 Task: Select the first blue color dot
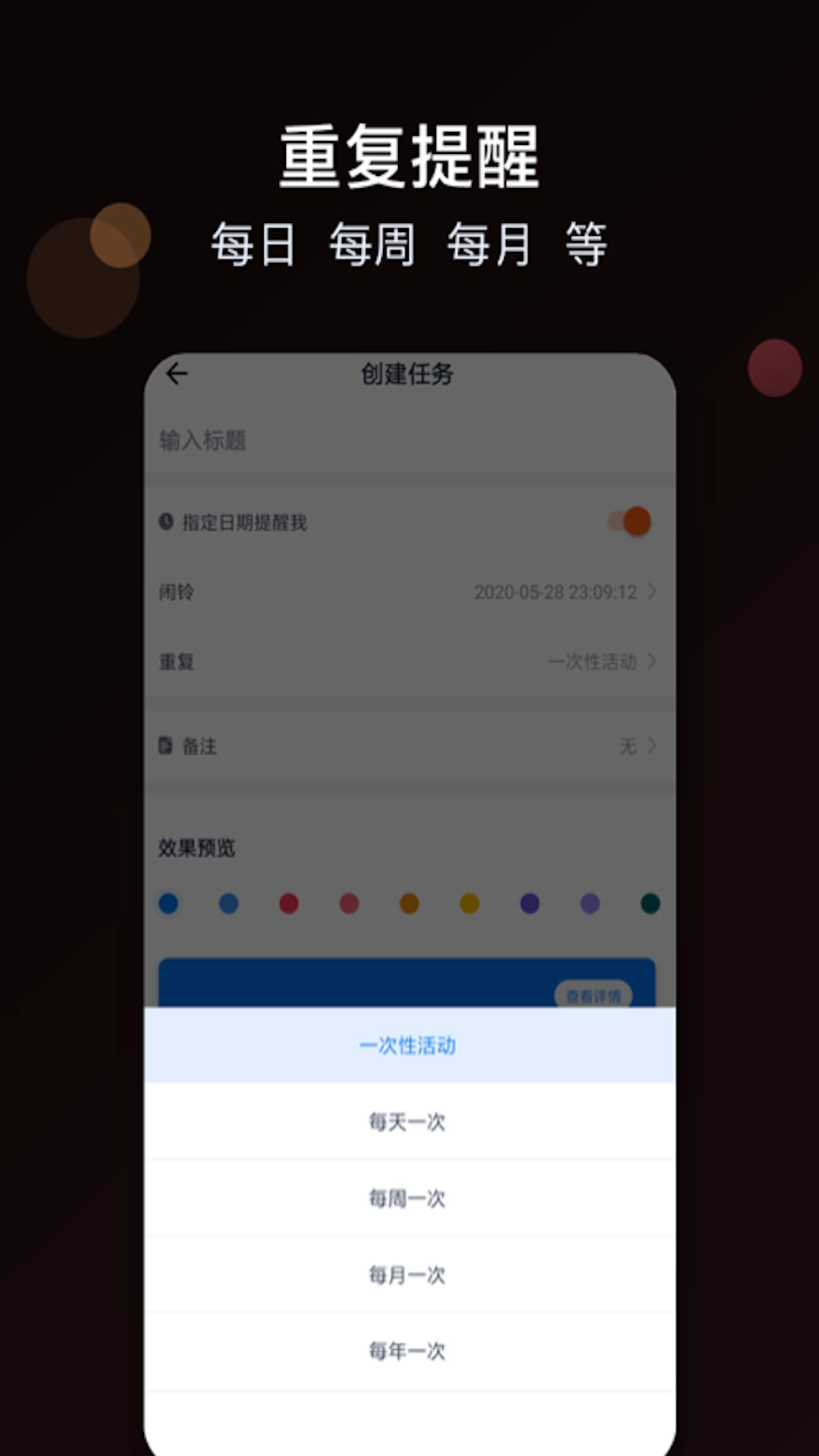pyautogui.click(x=168, y=903)
